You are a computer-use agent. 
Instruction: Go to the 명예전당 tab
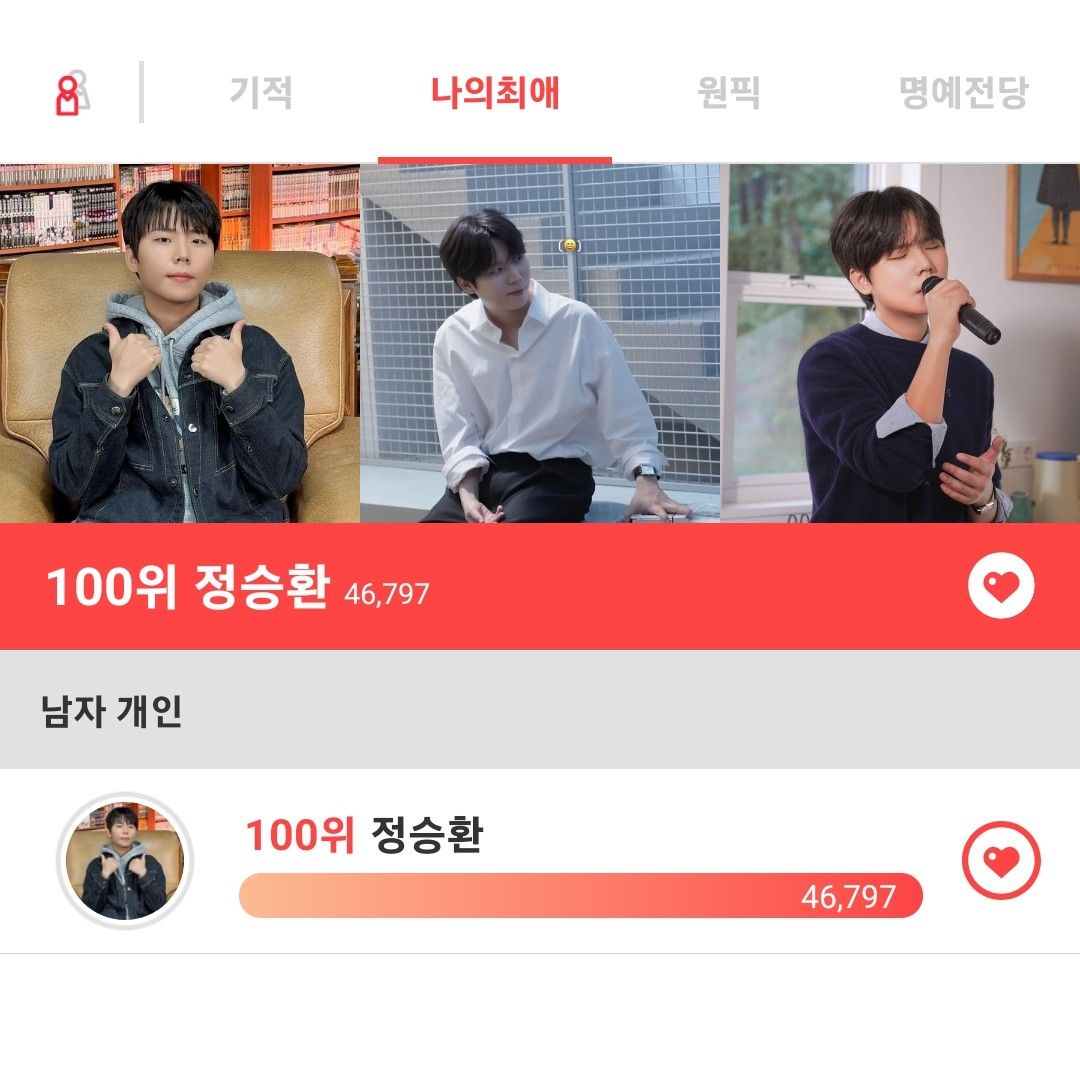(963, 93)
